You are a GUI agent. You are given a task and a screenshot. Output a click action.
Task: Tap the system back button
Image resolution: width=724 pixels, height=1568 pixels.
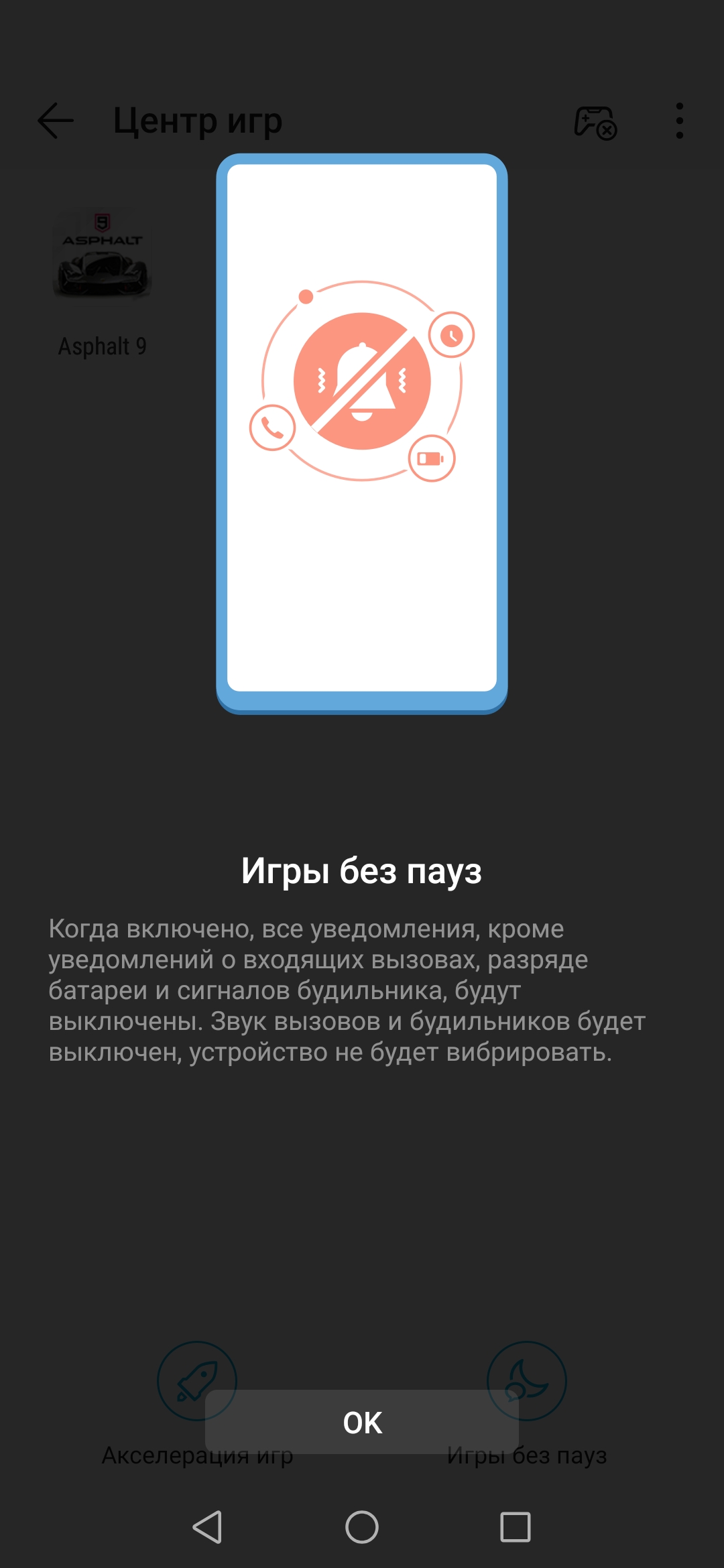pos(207,1527)
